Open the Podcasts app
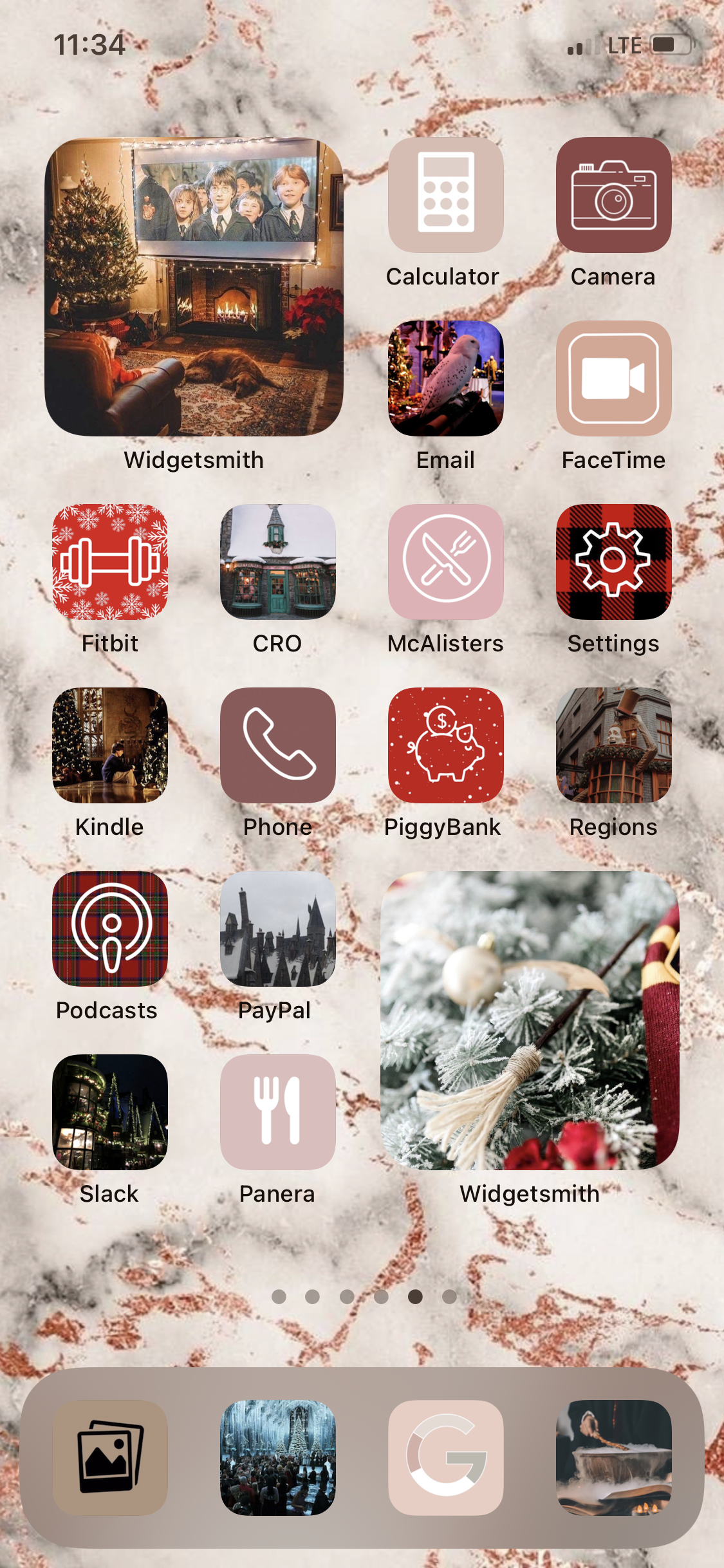 click(x=110, y=928)
